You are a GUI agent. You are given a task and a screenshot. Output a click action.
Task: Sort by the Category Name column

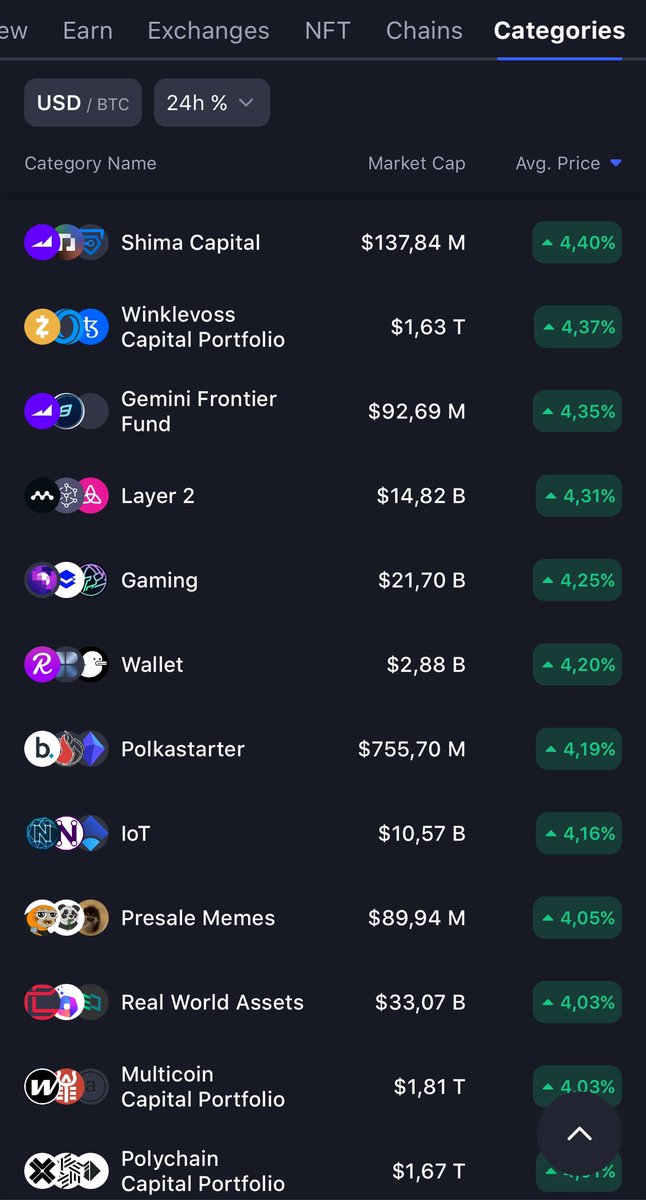[x=90, y=163]
